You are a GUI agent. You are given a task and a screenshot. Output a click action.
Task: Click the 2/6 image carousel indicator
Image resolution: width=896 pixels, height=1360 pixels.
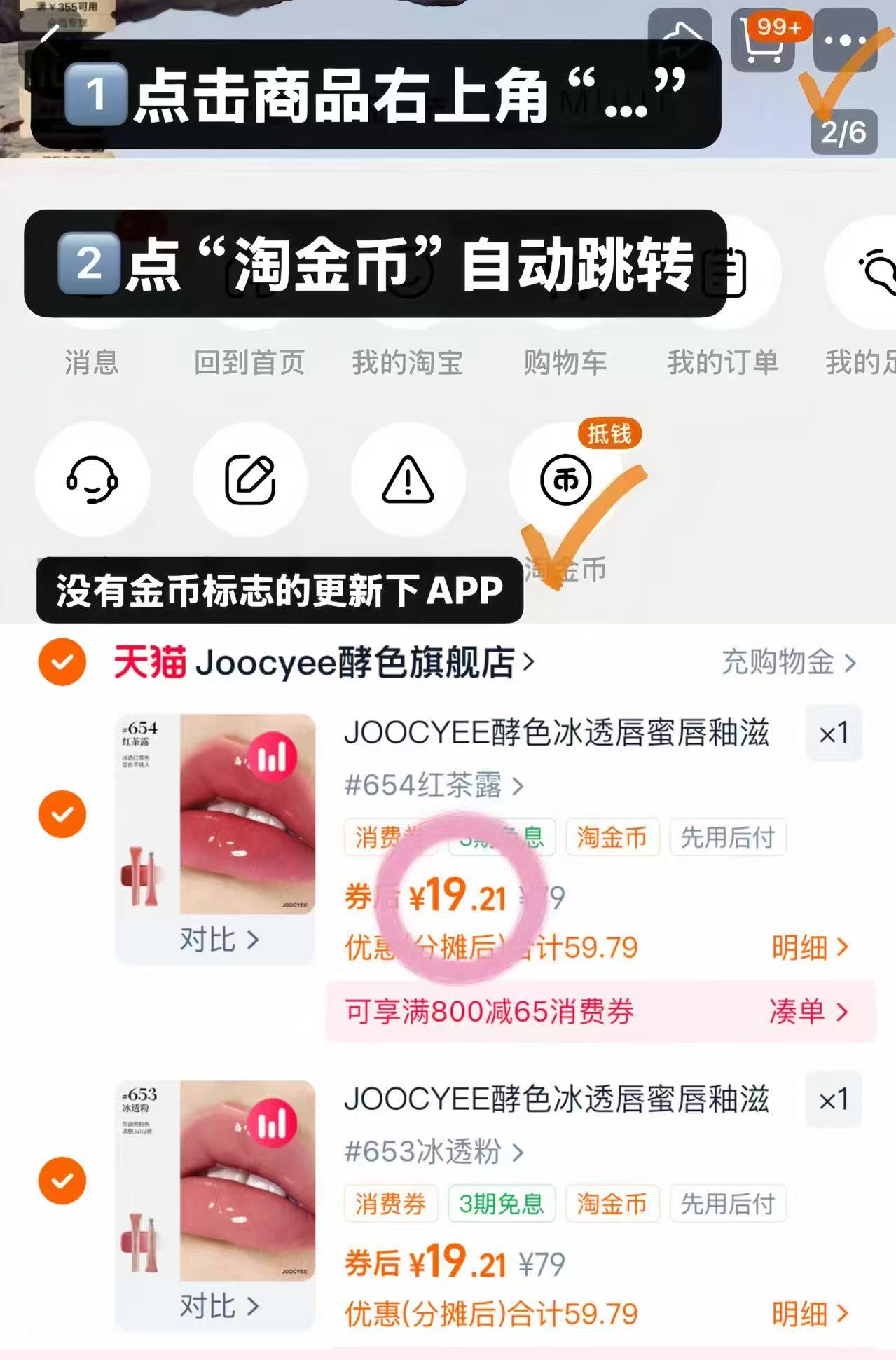843,130
